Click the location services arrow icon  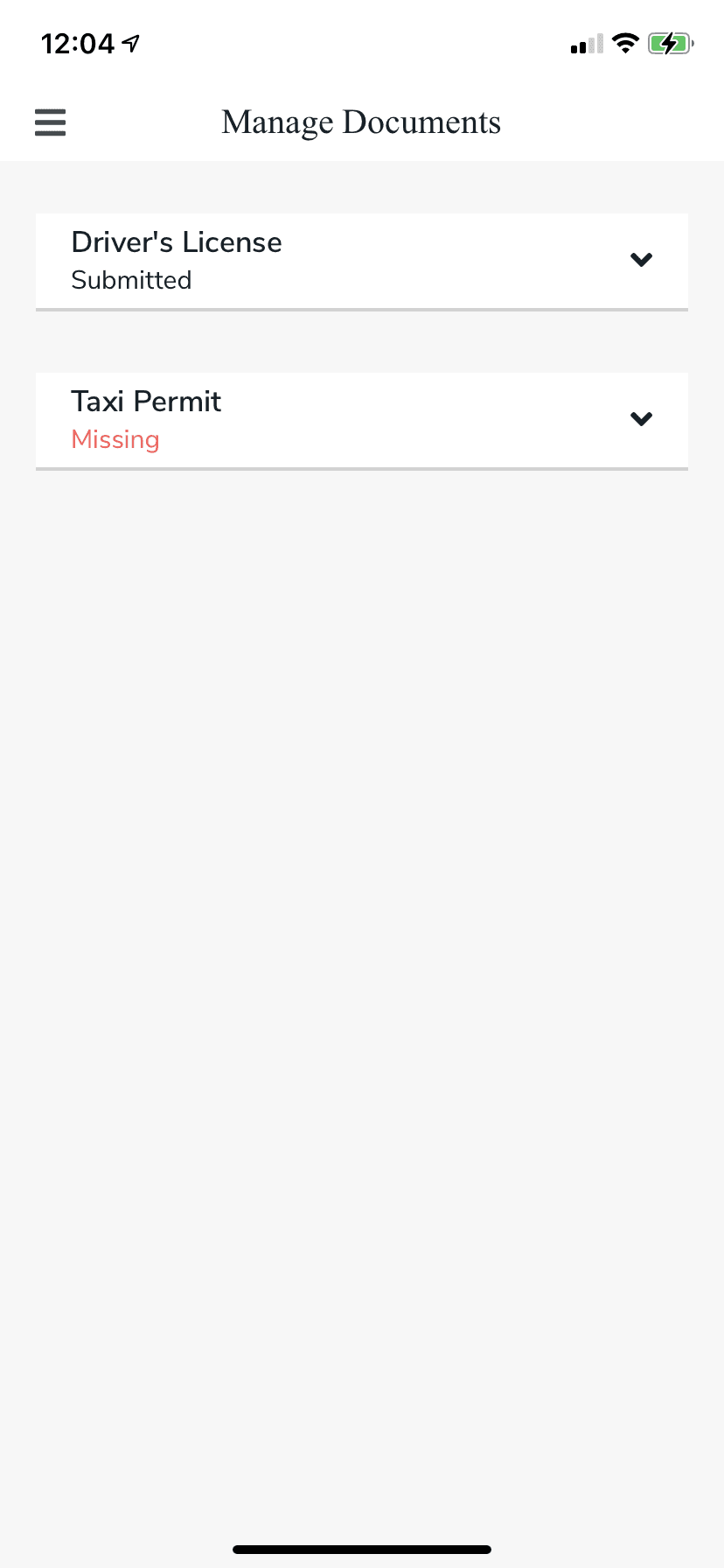pos(128,42)
